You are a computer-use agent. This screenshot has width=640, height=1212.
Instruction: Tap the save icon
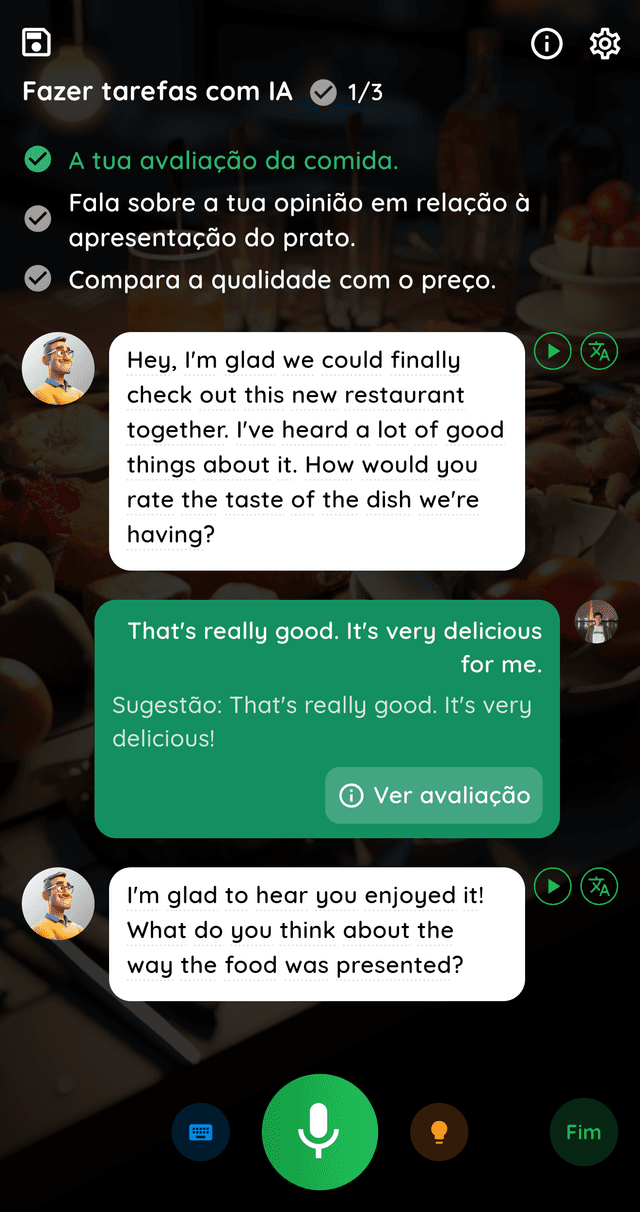pyautogui.click(x=37, y=43)
